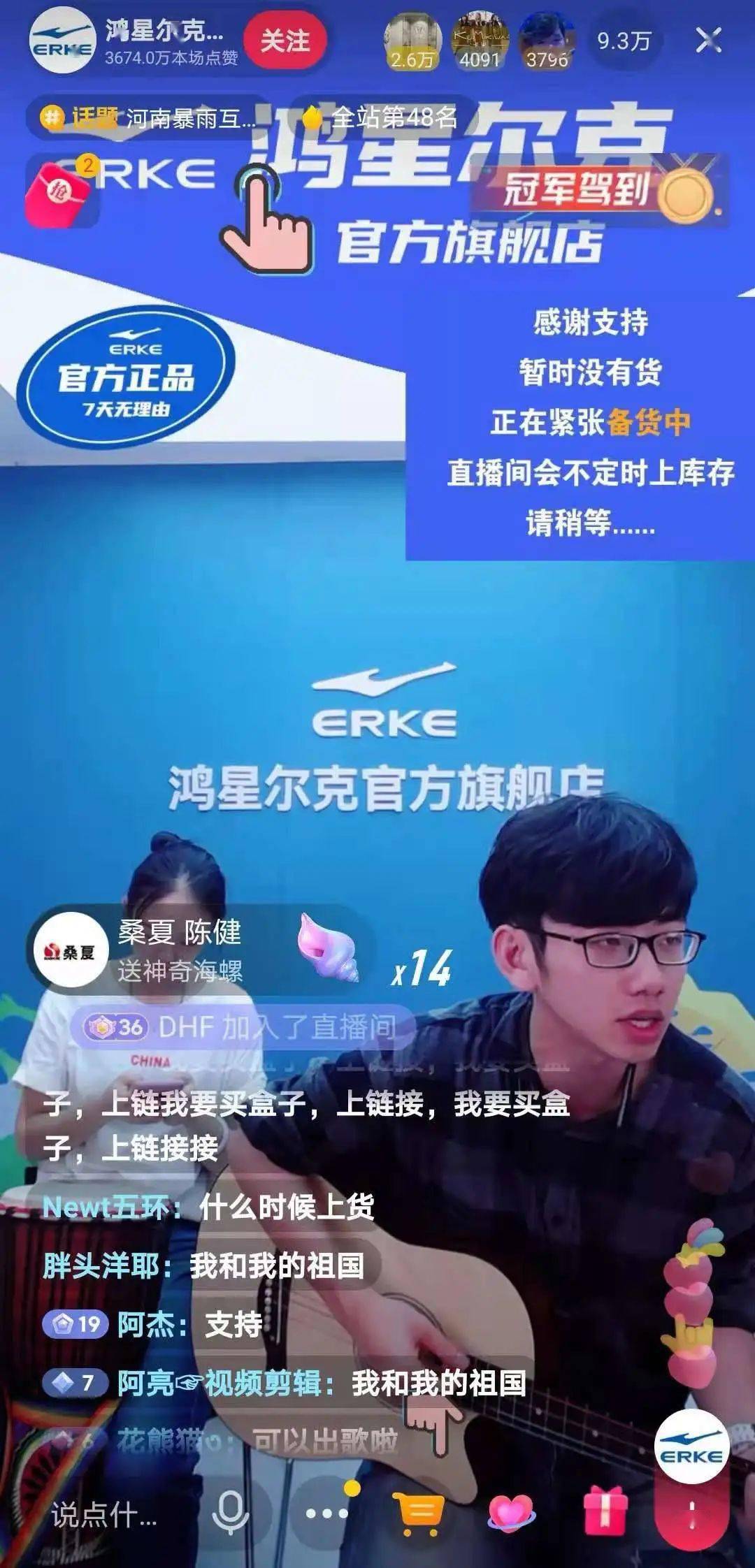Screen dimensions: 755x1568
Task: Follow the 鸿星尔克 streamer with 关注
Action: tap(285, 41)
